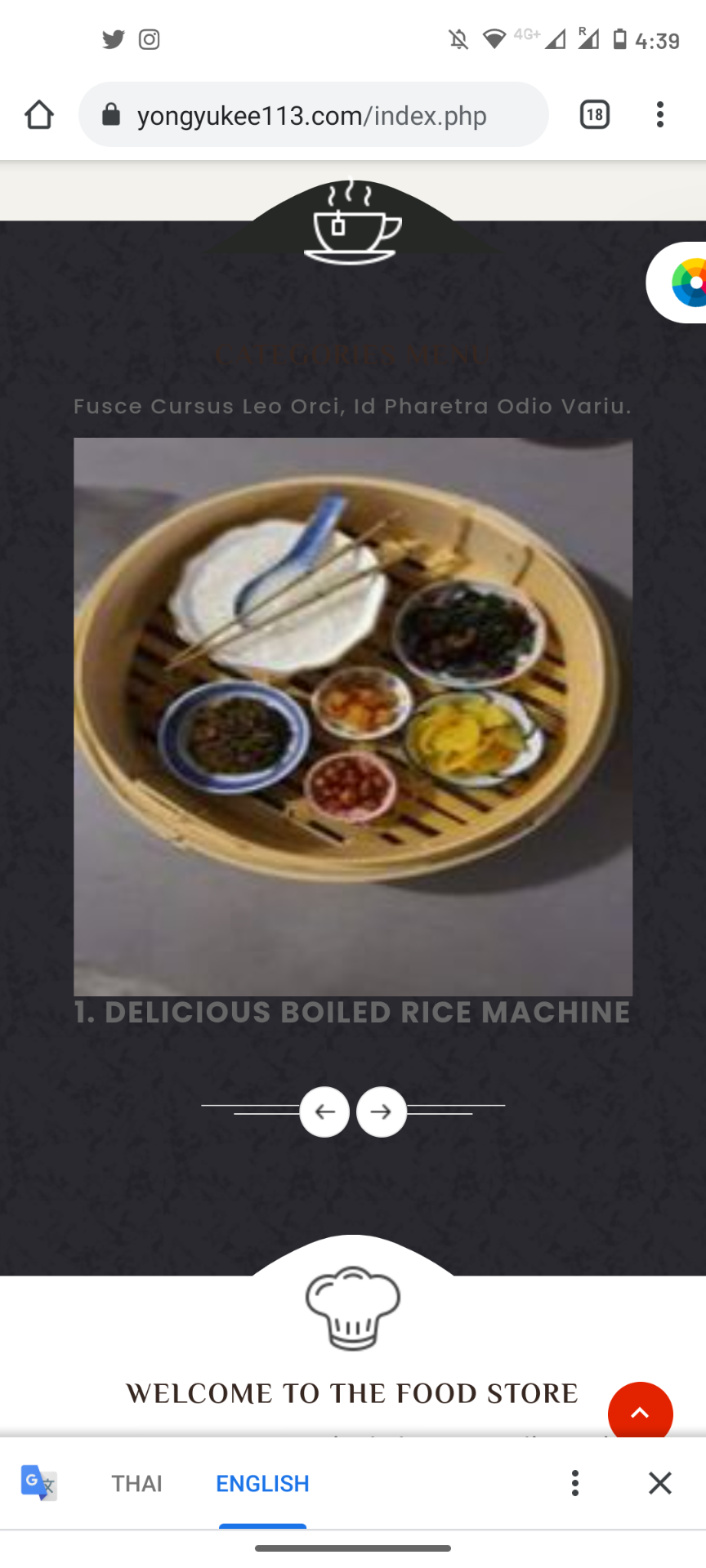Open the Delicious Boiled Rice Machine image
The image size is (706, 1568).
(353, 716)
